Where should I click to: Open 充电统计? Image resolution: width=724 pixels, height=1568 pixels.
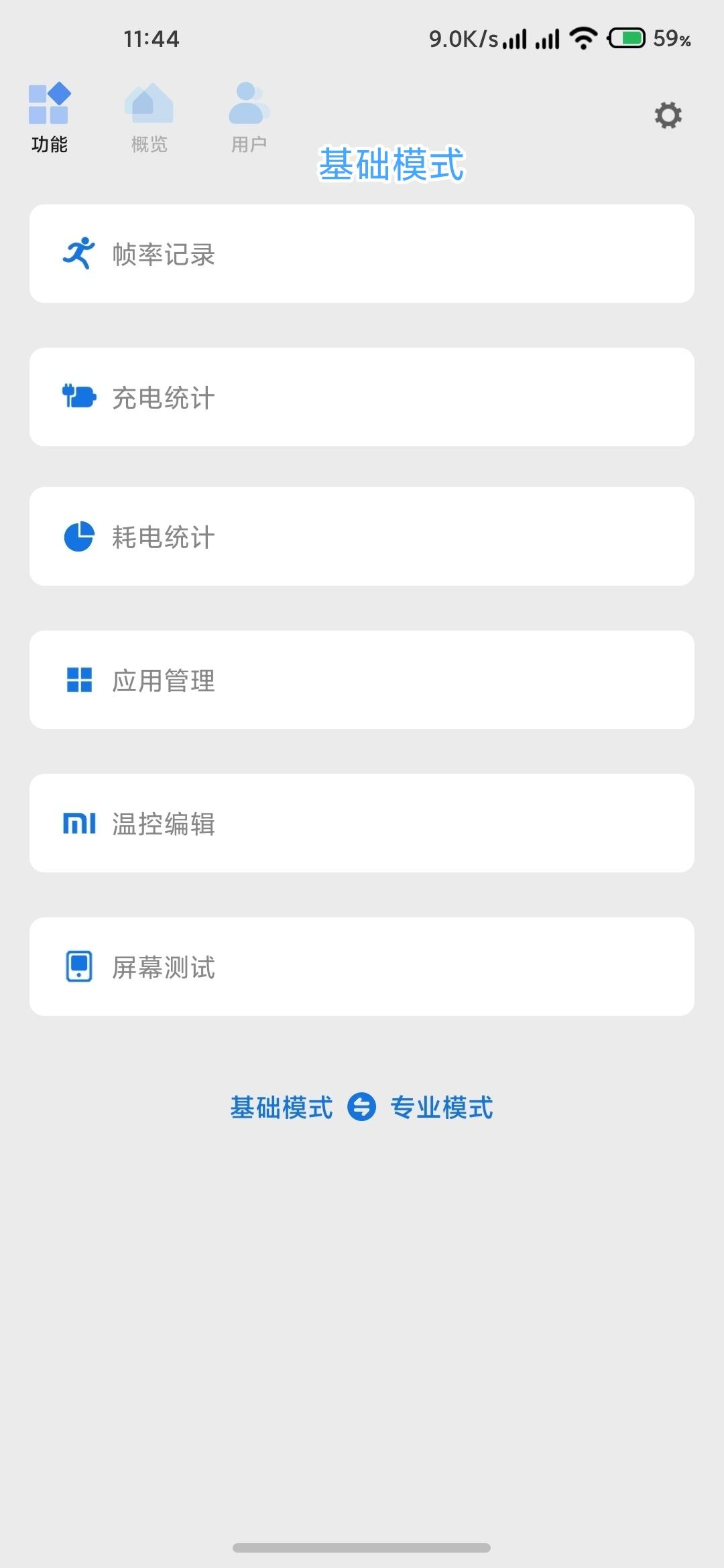(x=361, y=397)
